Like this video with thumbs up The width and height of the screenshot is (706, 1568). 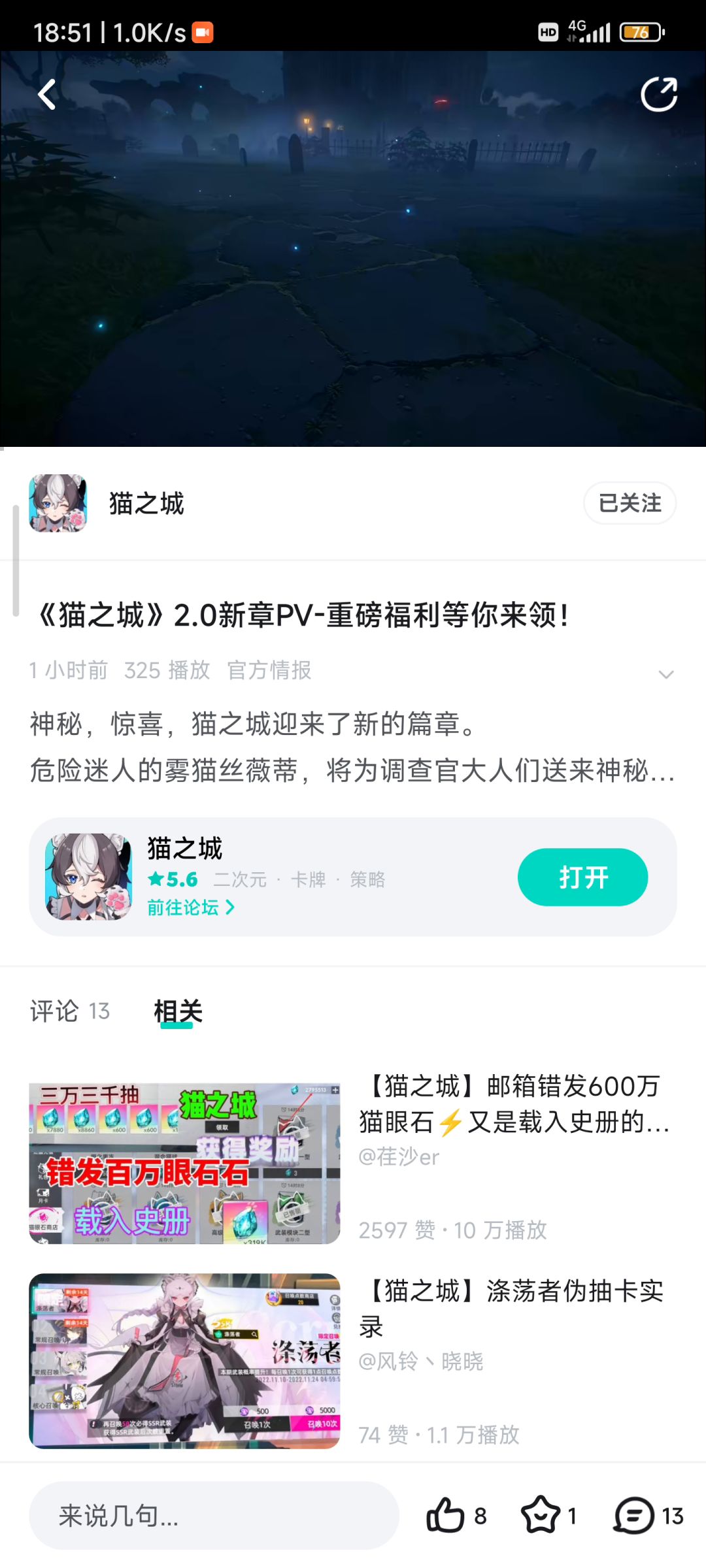coord(446,1516)
